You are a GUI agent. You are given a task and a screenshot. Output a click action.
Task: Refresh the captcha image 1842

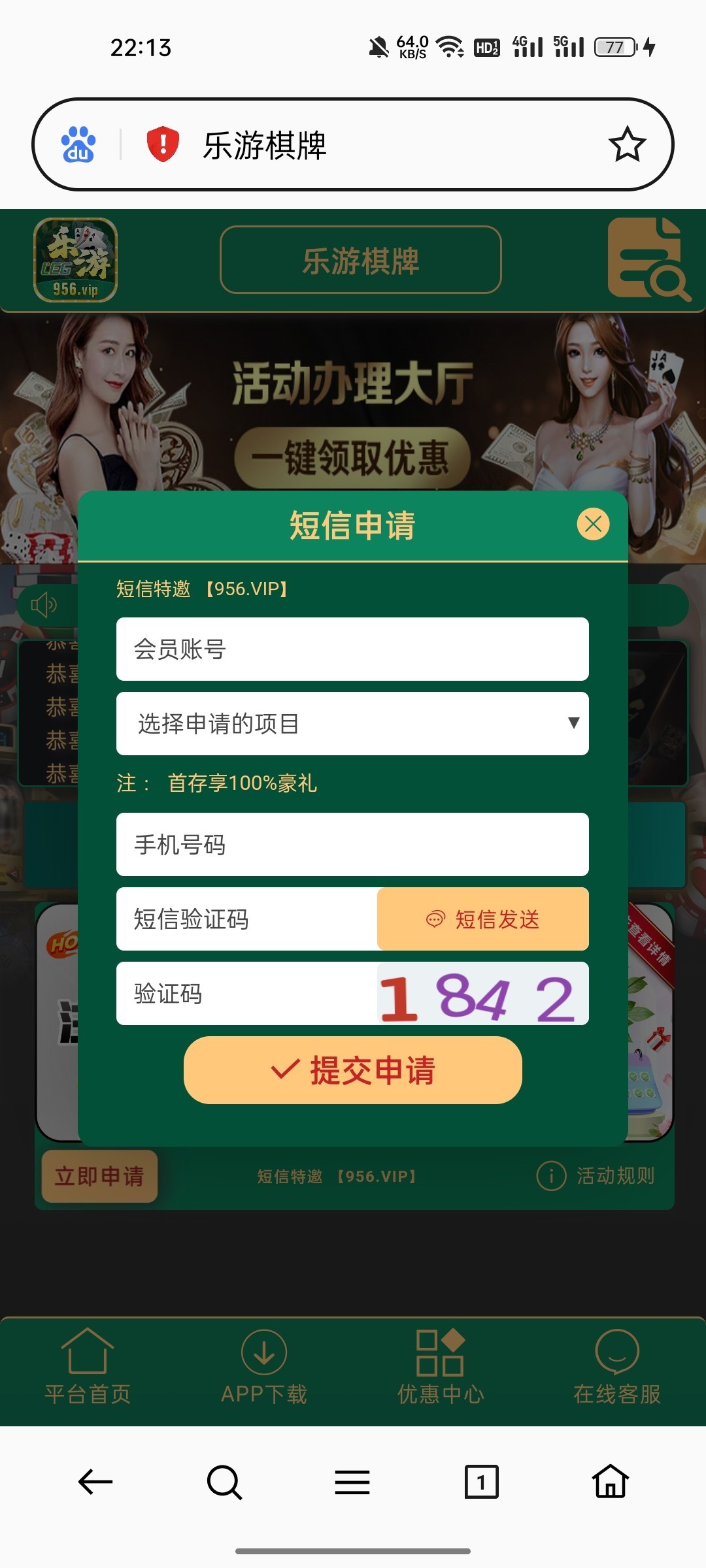click(x=482, y=995)
